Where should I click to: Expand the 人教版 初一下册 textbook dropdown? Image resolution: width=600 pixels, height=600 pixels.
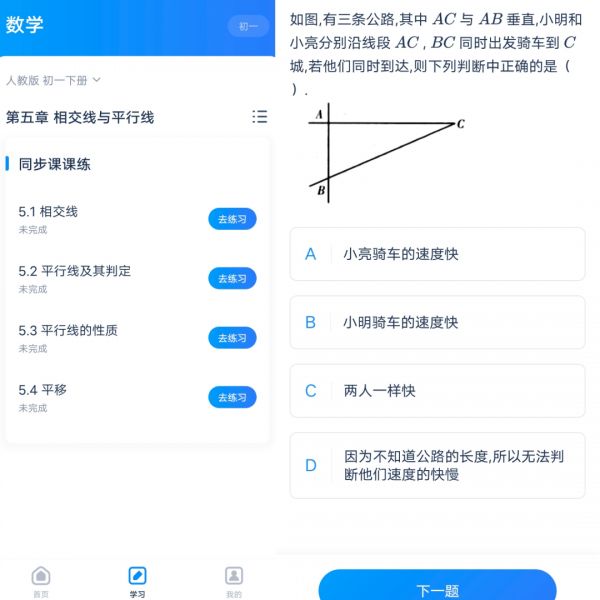(54, 80)
